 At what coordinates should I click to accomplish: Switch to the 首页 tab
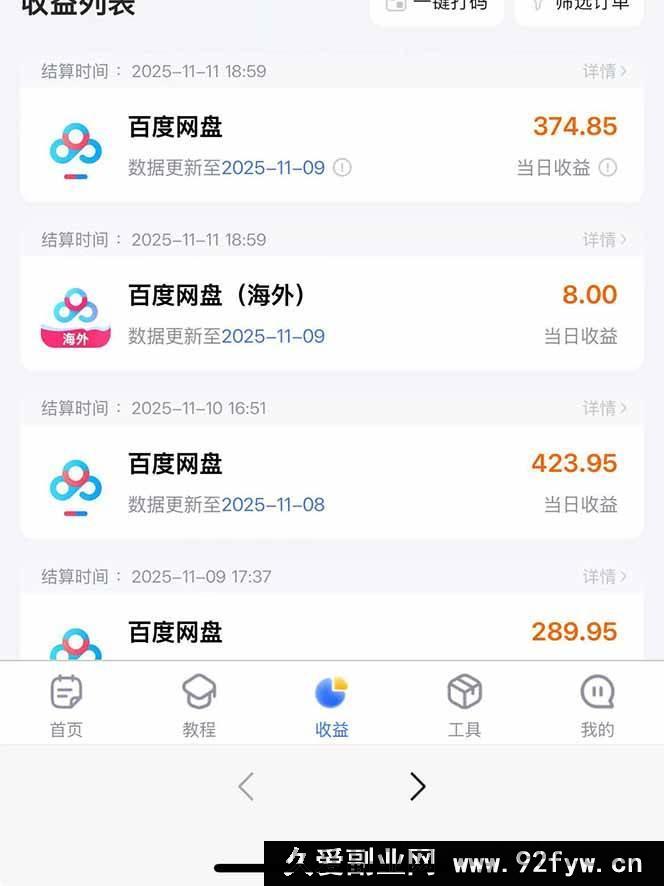click(x=66, y=706)
